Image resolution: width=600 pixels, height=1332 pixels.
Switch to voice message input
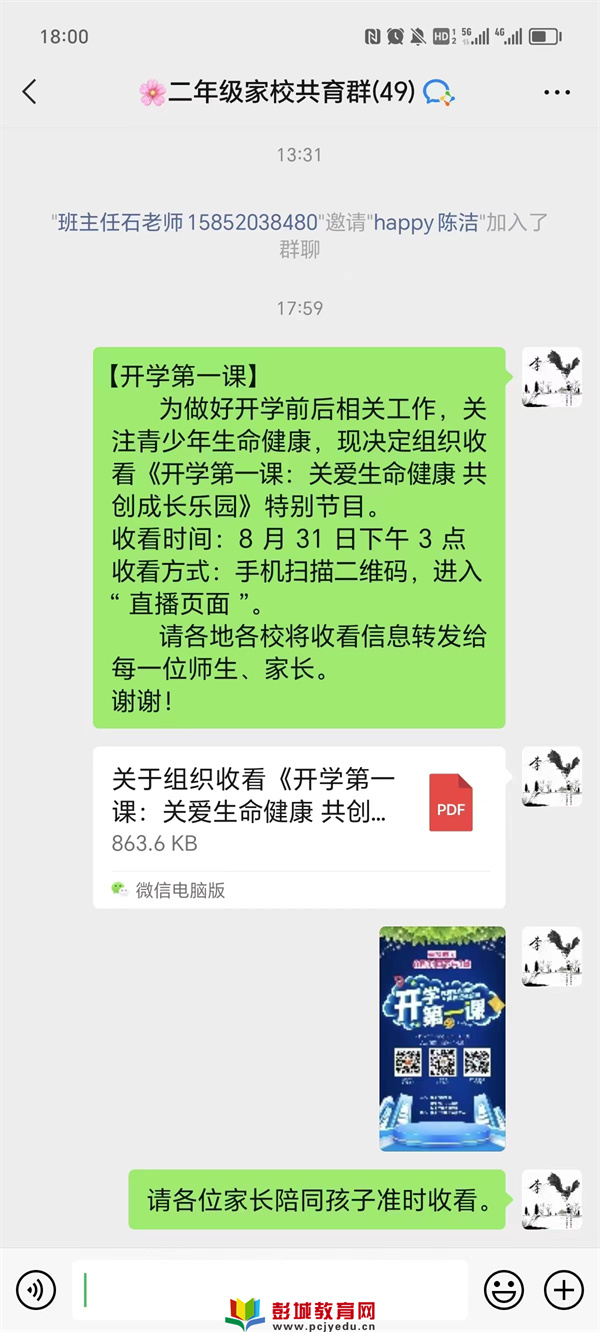[36, 1289]
